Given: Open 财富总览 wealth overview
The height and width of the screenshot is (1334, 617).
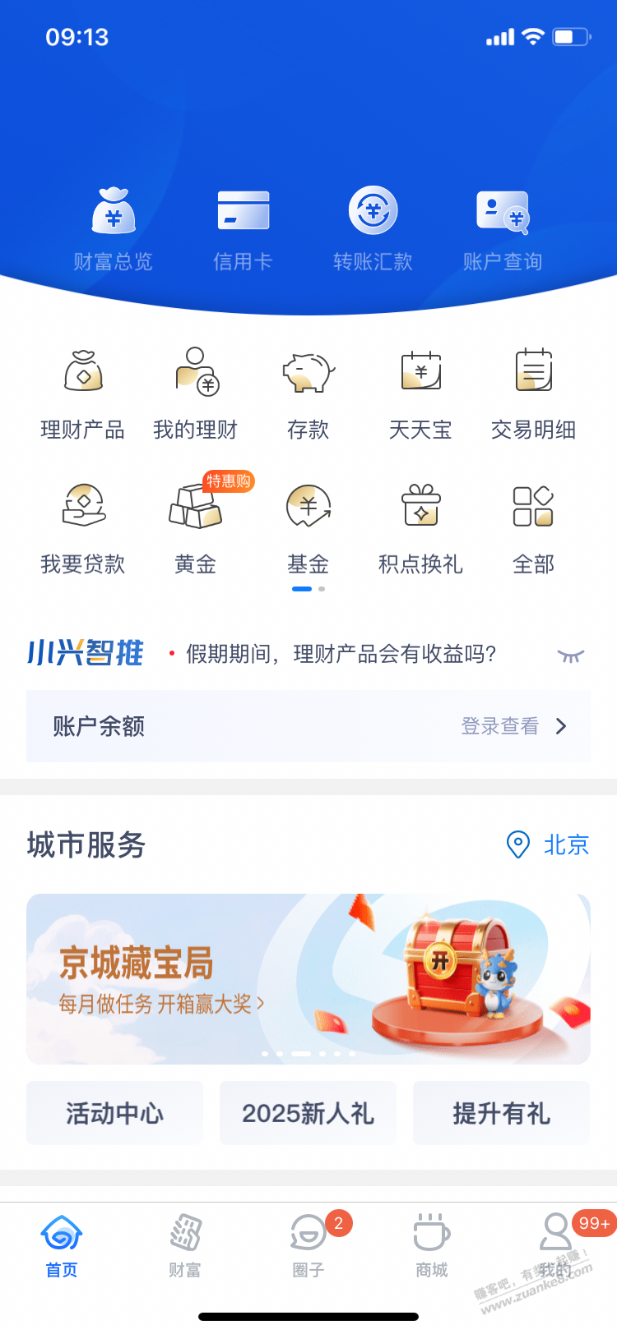Looking at the screenshot, I should pyautogui.click(x=113, y=229).
